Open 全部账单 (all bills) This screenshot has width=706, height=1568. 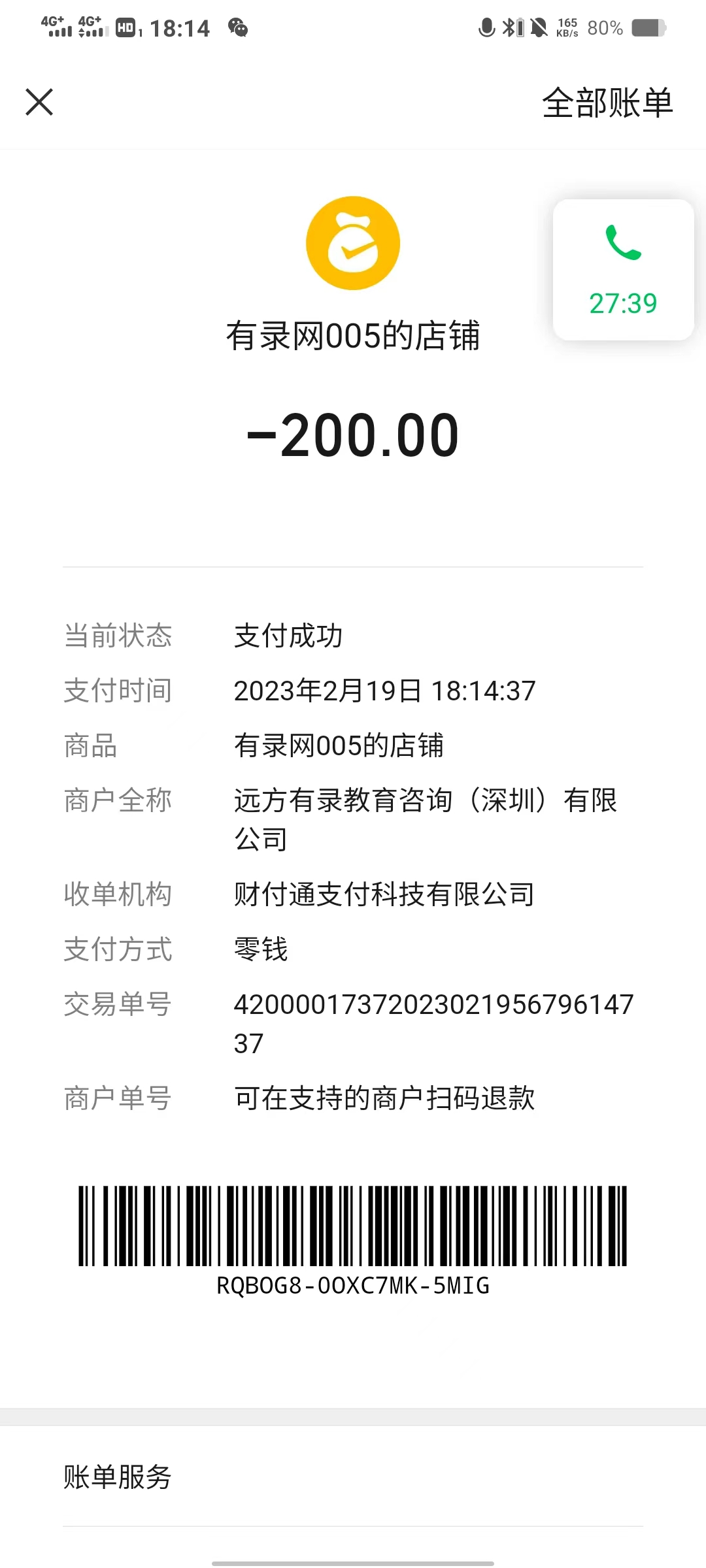[x=607, y=103]
